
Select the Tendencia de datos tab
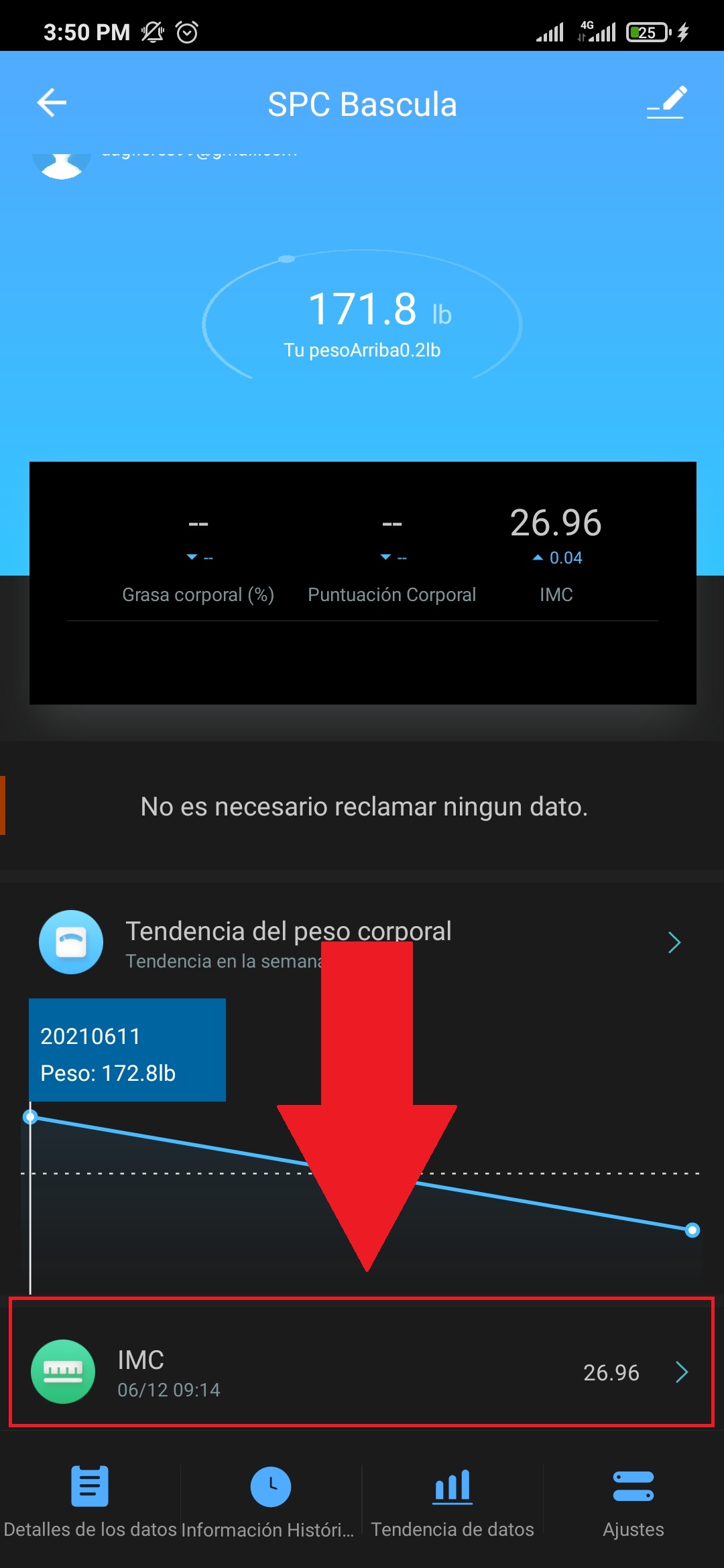(452, 1501)
